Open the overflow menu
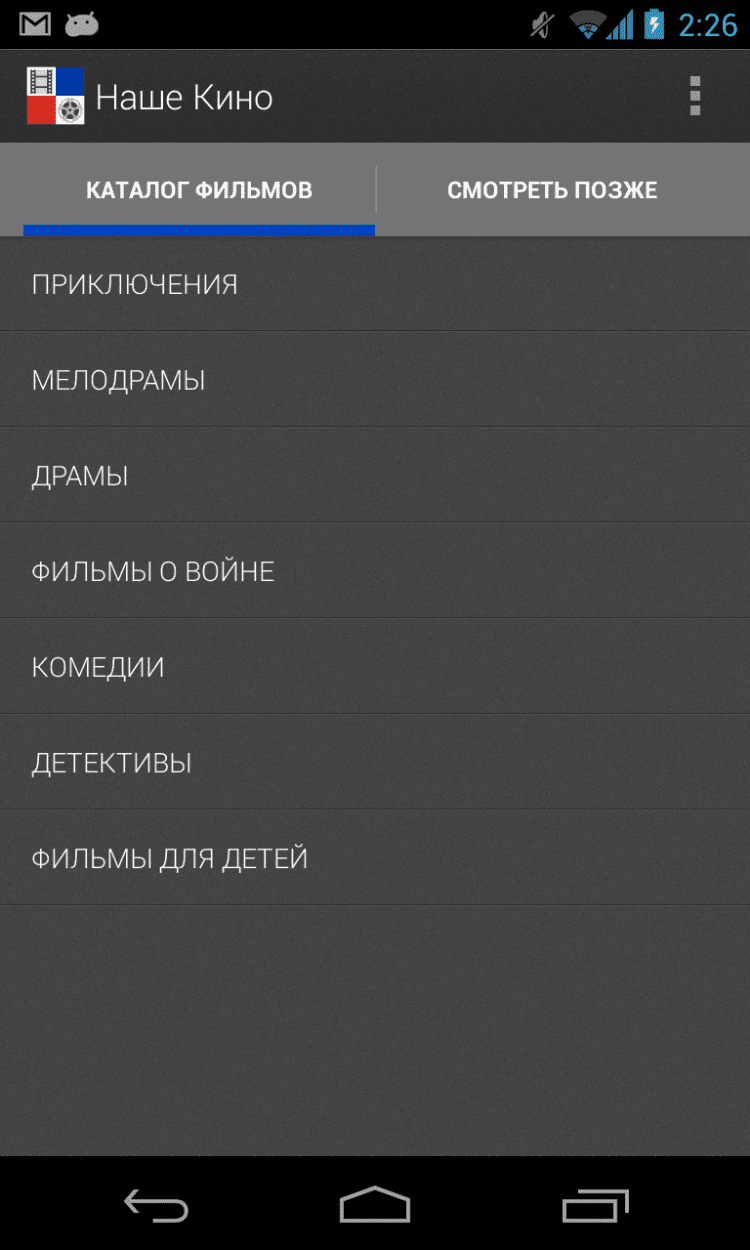The height and width of the screenshot is (1250, 750). 695,97
